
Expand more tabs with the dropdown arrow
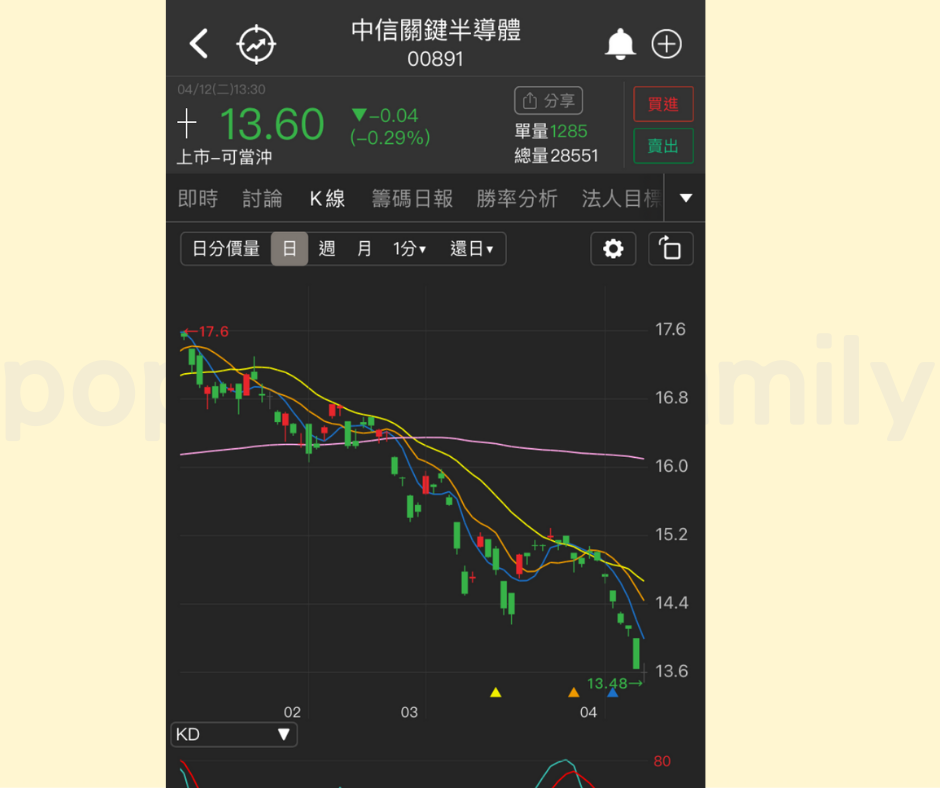pyautogui.click(x=685, y=198)
